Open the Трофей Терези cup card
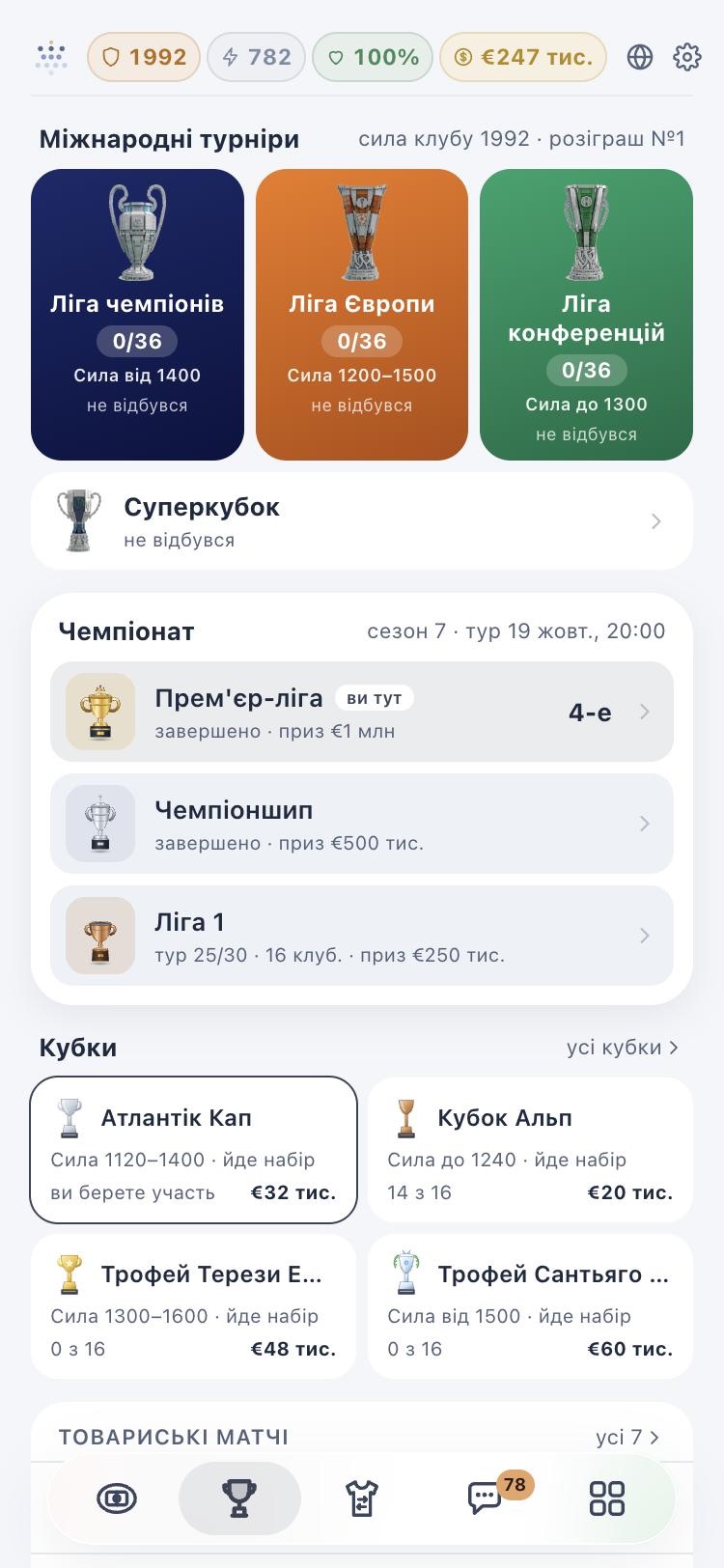The height and width of the screenshot is (1568, 724). [x=193, y=1306]
